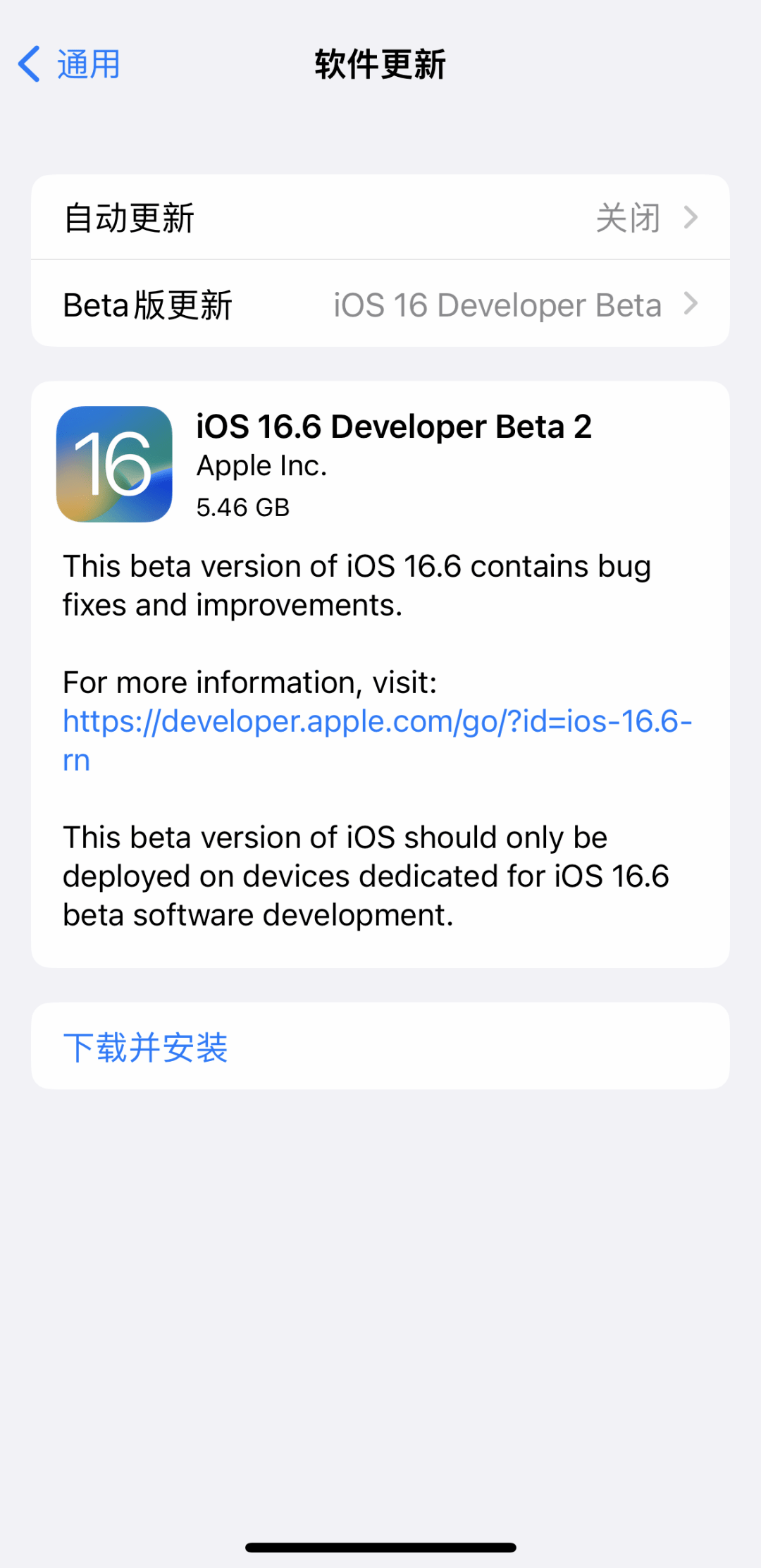Tap the 5.46 GB size label
The height and width of the screenshot is (1568, 761).
[245, 506]
